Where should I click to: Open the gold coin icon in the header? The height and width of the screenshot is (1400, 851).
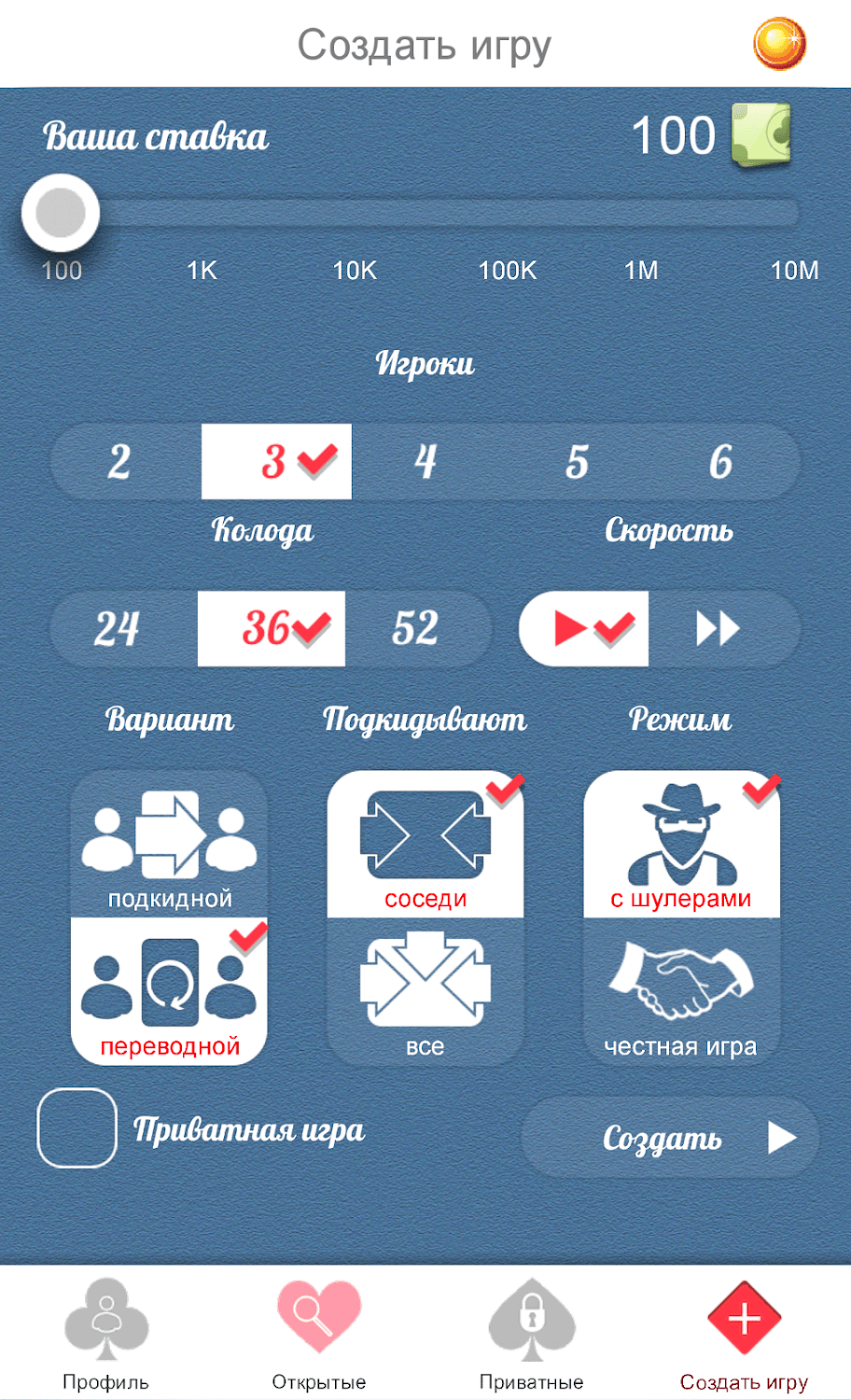point(779,44)
